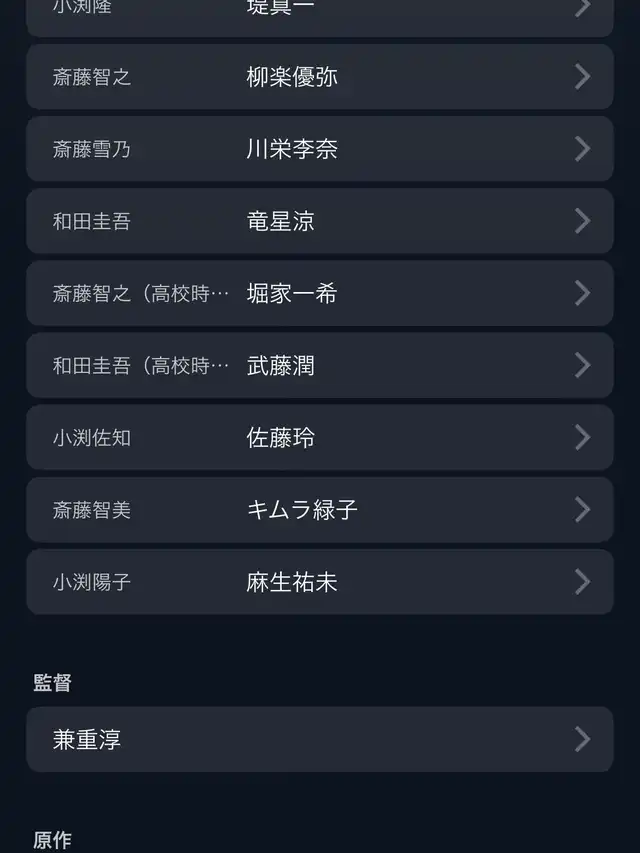Open the 柳楽優弥 cast row
Viewport: 640px width, 853px height.
(320, 77)
